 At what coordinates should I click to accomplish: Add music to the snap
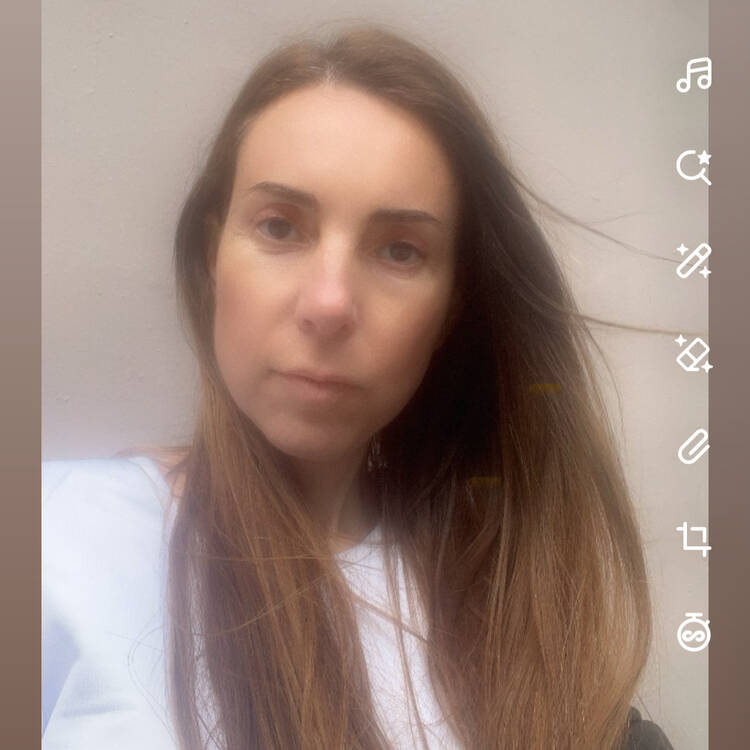693,76
